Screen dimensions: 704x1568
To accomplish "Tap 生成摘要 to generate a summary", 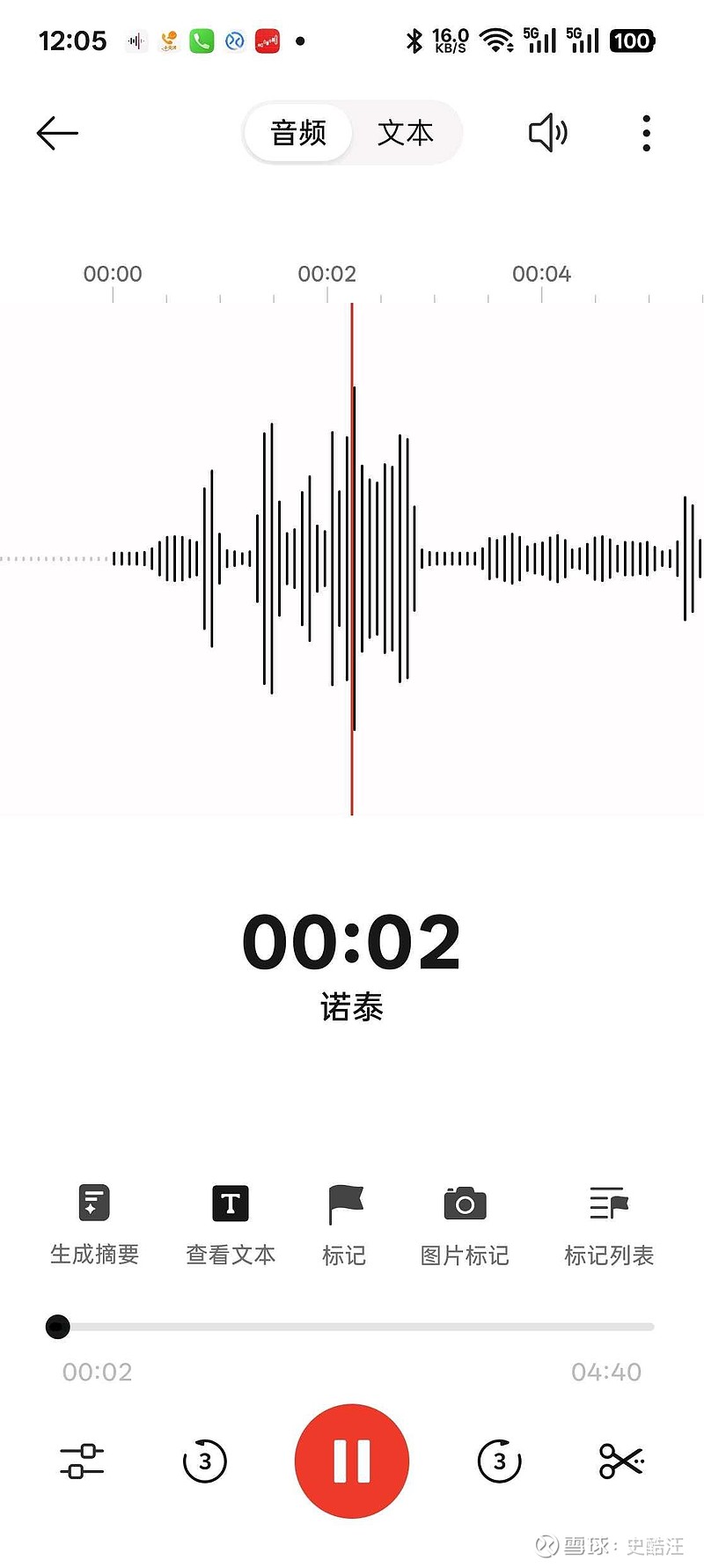I will pos(94,1226).
